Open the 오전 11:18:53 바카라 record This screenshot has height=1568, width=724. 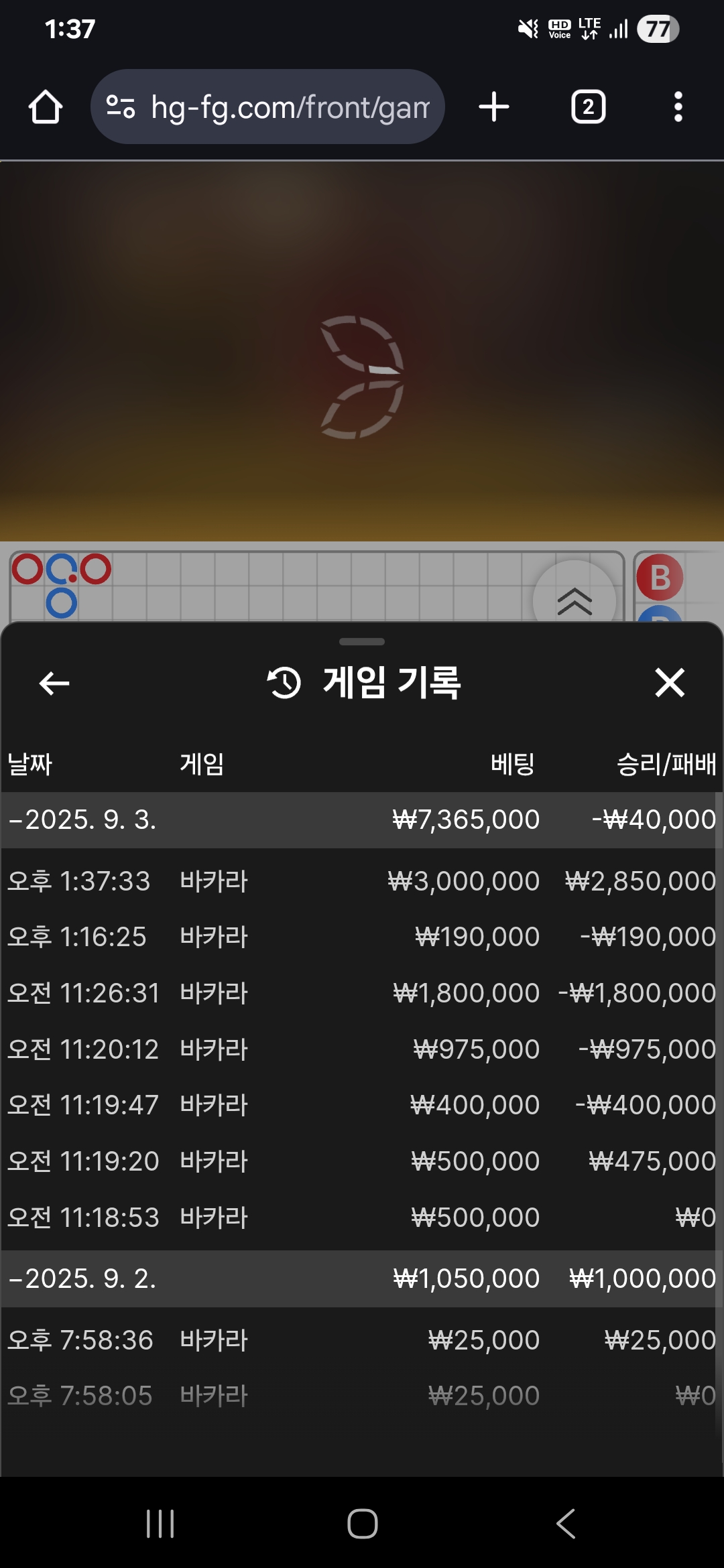pyautogui.click(x=362, y=1218)
